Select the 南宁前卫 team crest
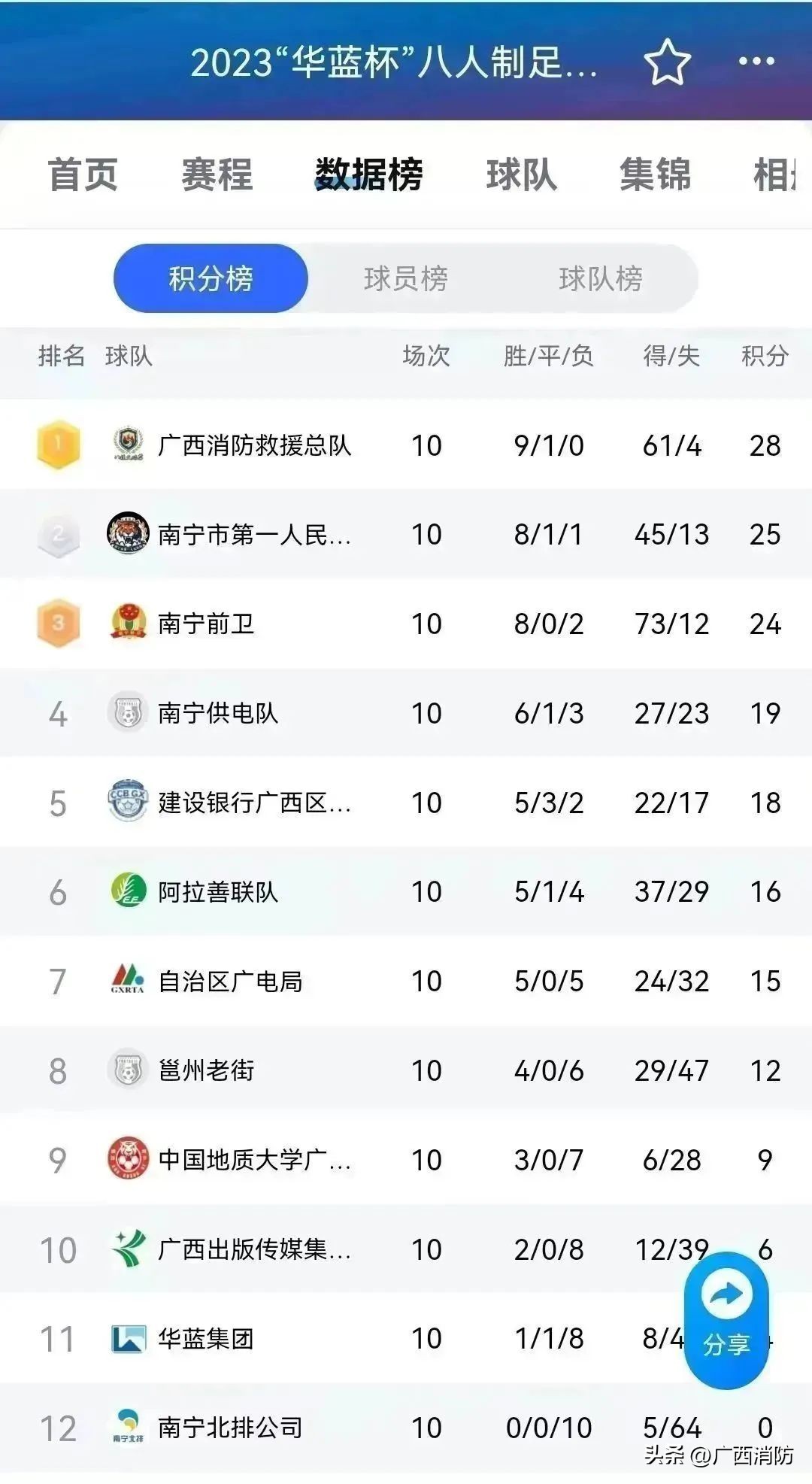The image size is (812, 1484). pos(125,624)
